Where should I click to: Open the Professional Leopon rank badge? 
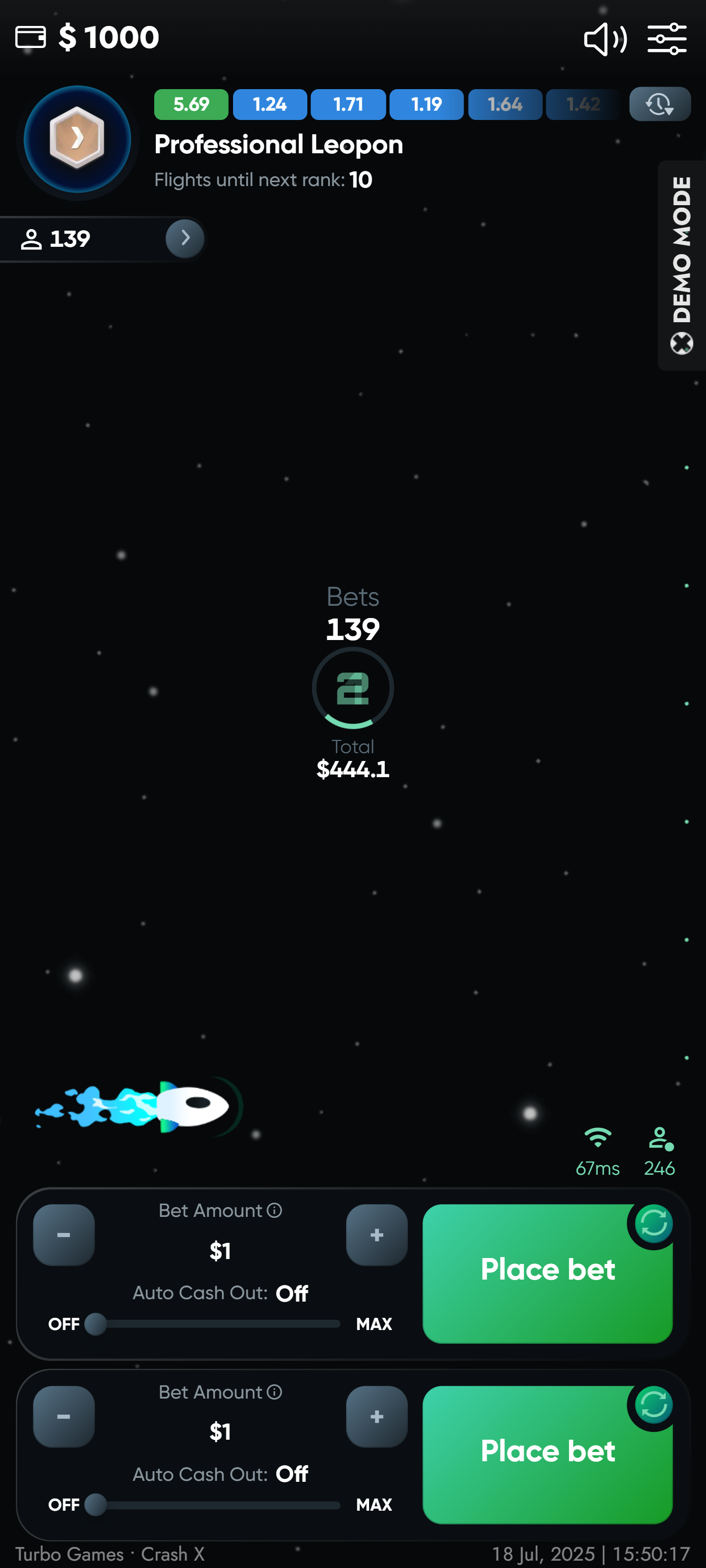click(77, 140)
